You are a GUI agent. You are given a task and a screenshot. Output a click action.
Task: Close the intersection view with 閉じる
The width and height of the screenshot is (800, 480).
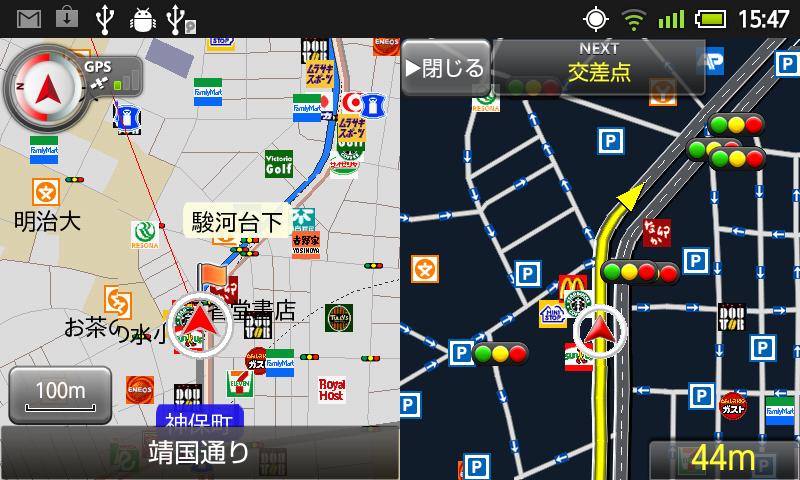(445, 69)
